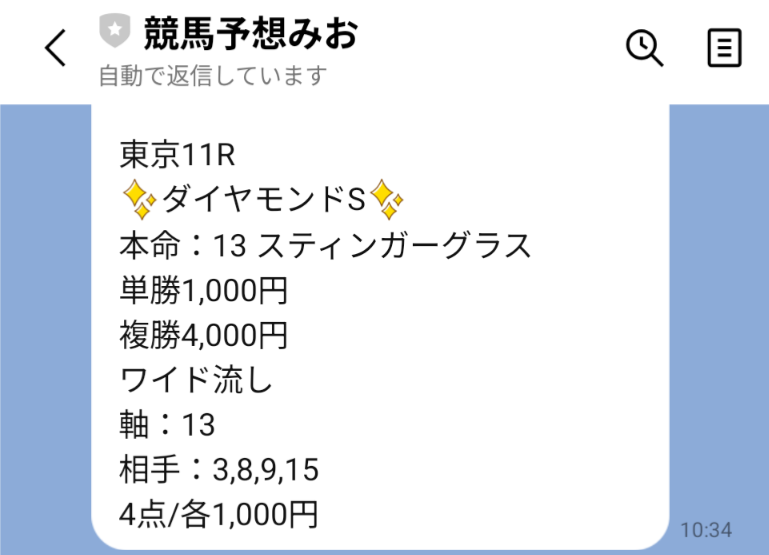Open the chat notes menu icon
769x555 pixels.
point(724,47)
